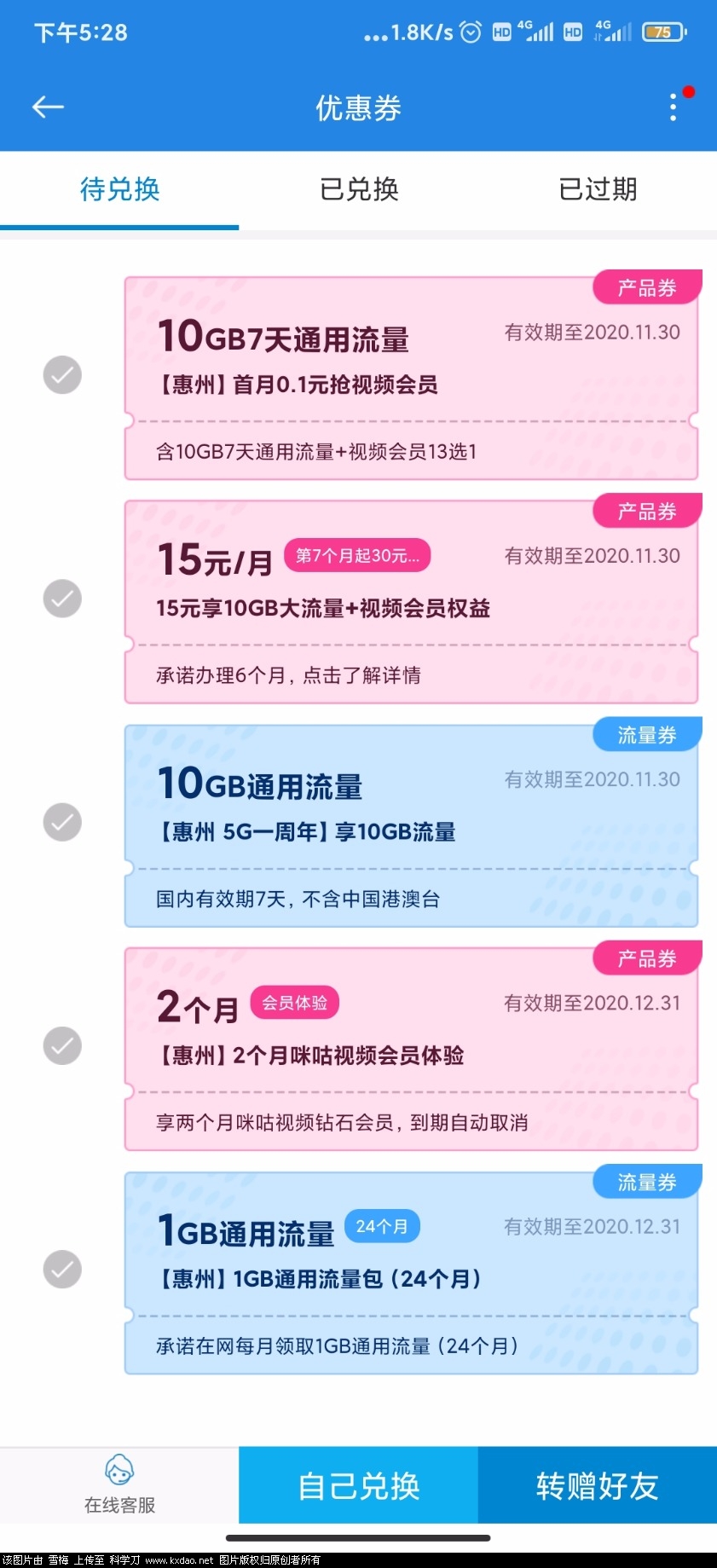The height and width of the screenshot is (1568, 717).
Task: Check the 10GB7天通用流量 coupon checkbox
Action: [x=62, y=375]
